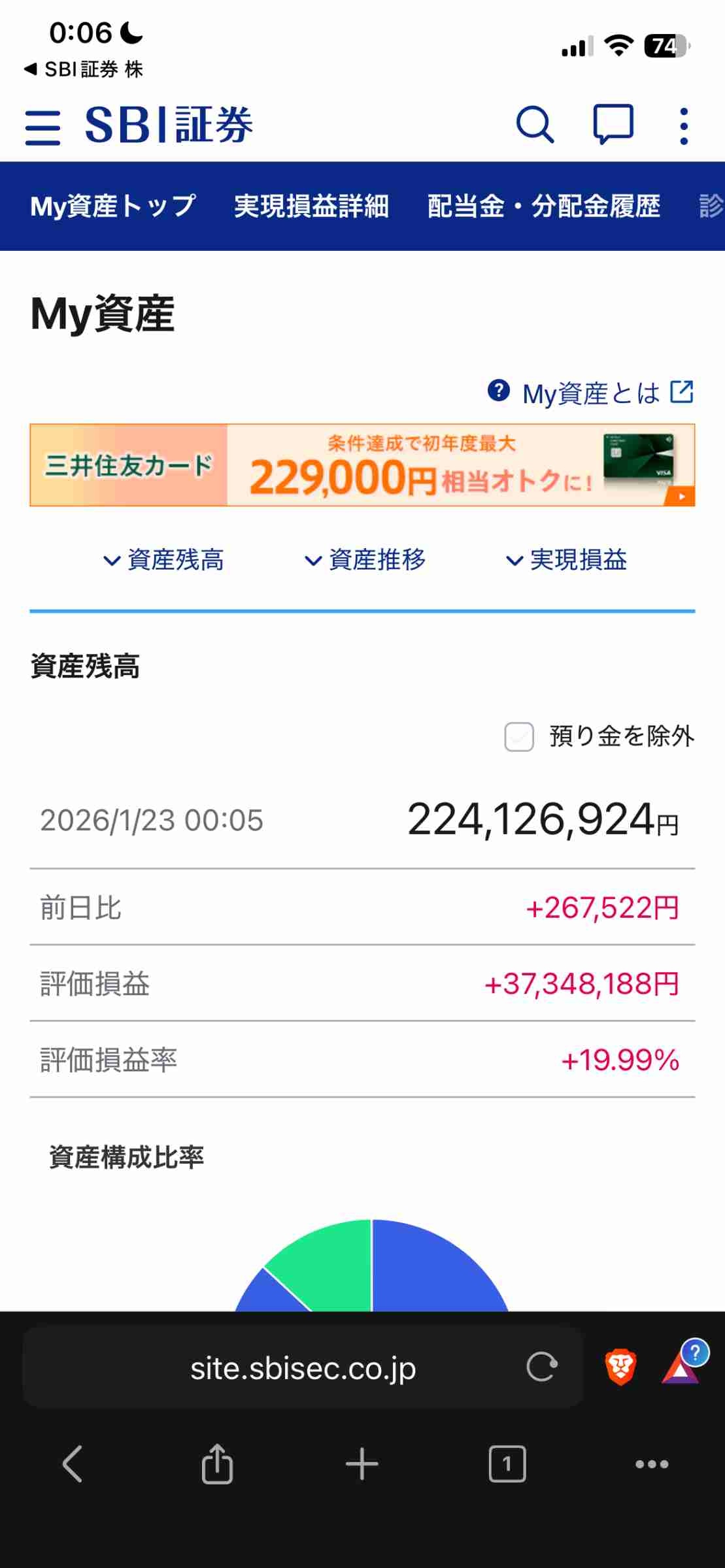Jump to 資産残高 section
This screenshot has height=1568, width=725.
point(163,560)
